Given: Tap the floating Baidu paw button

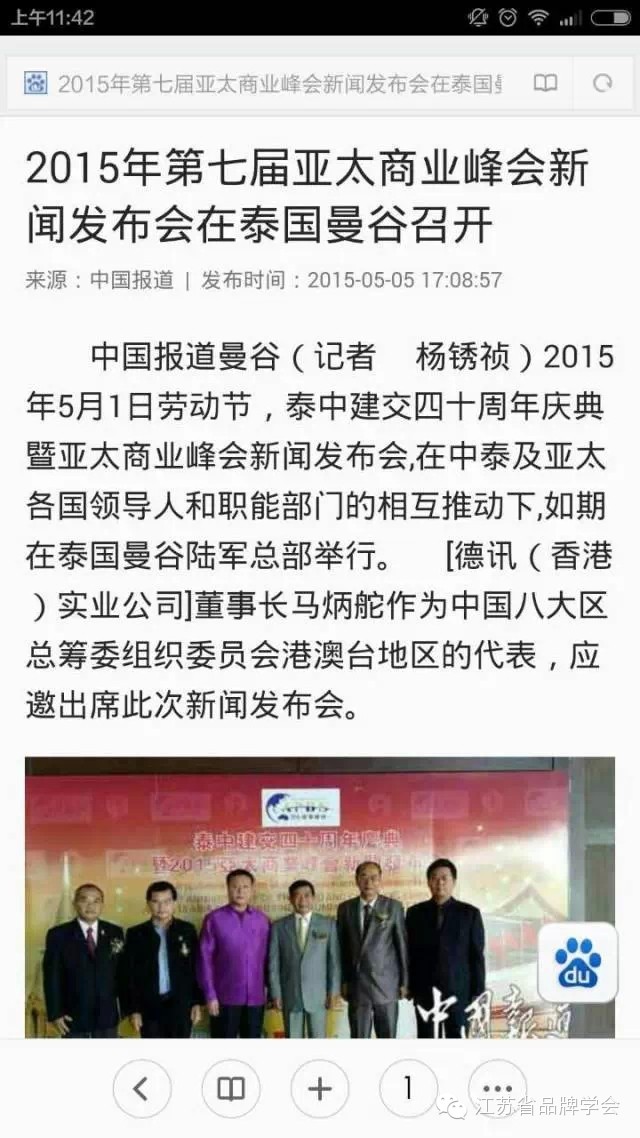Looking at the screenshot, I should [578, 963].
